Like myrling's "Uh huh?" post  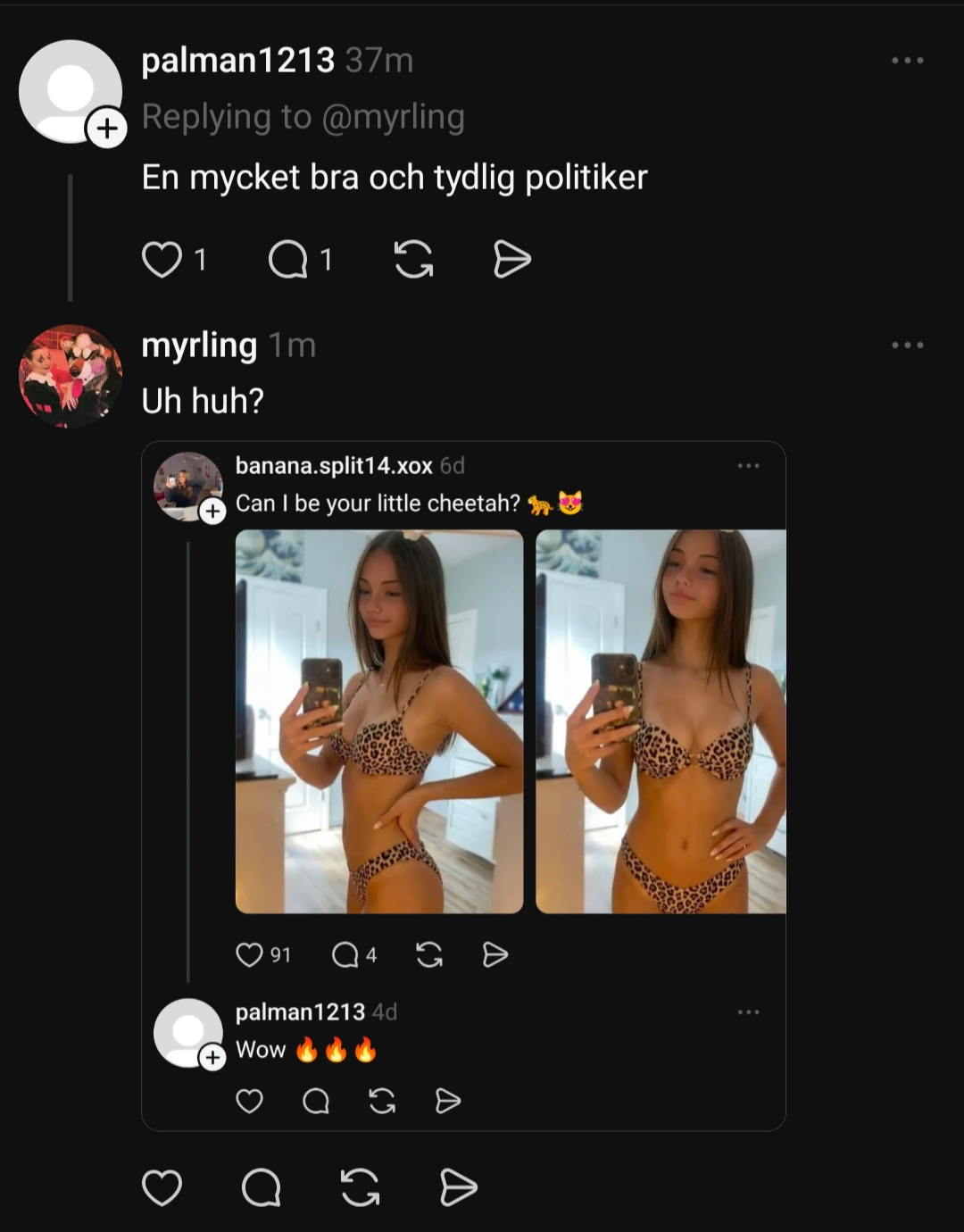162,1188
